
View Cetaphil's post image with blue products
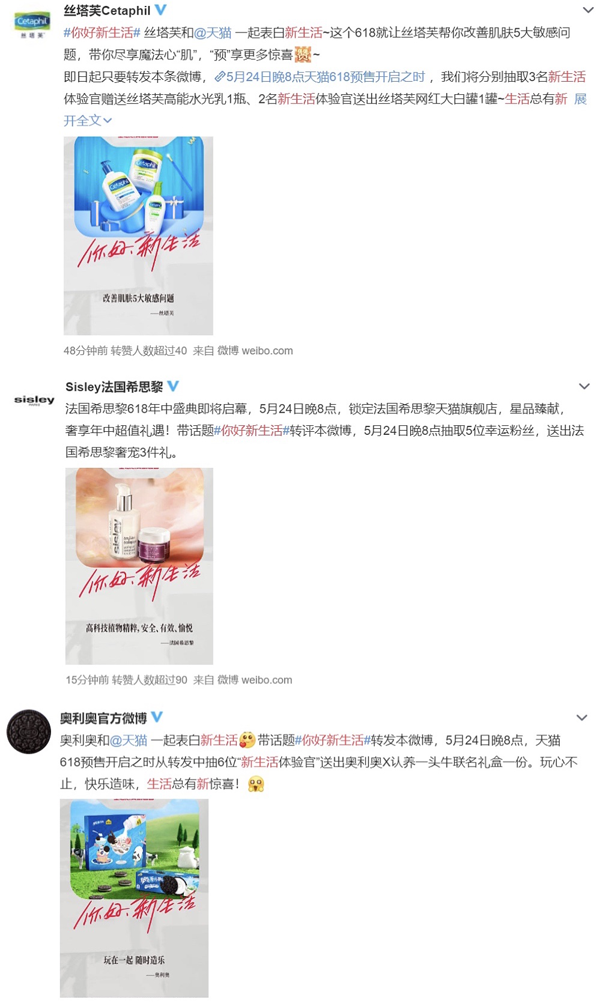tap(132, 235)
